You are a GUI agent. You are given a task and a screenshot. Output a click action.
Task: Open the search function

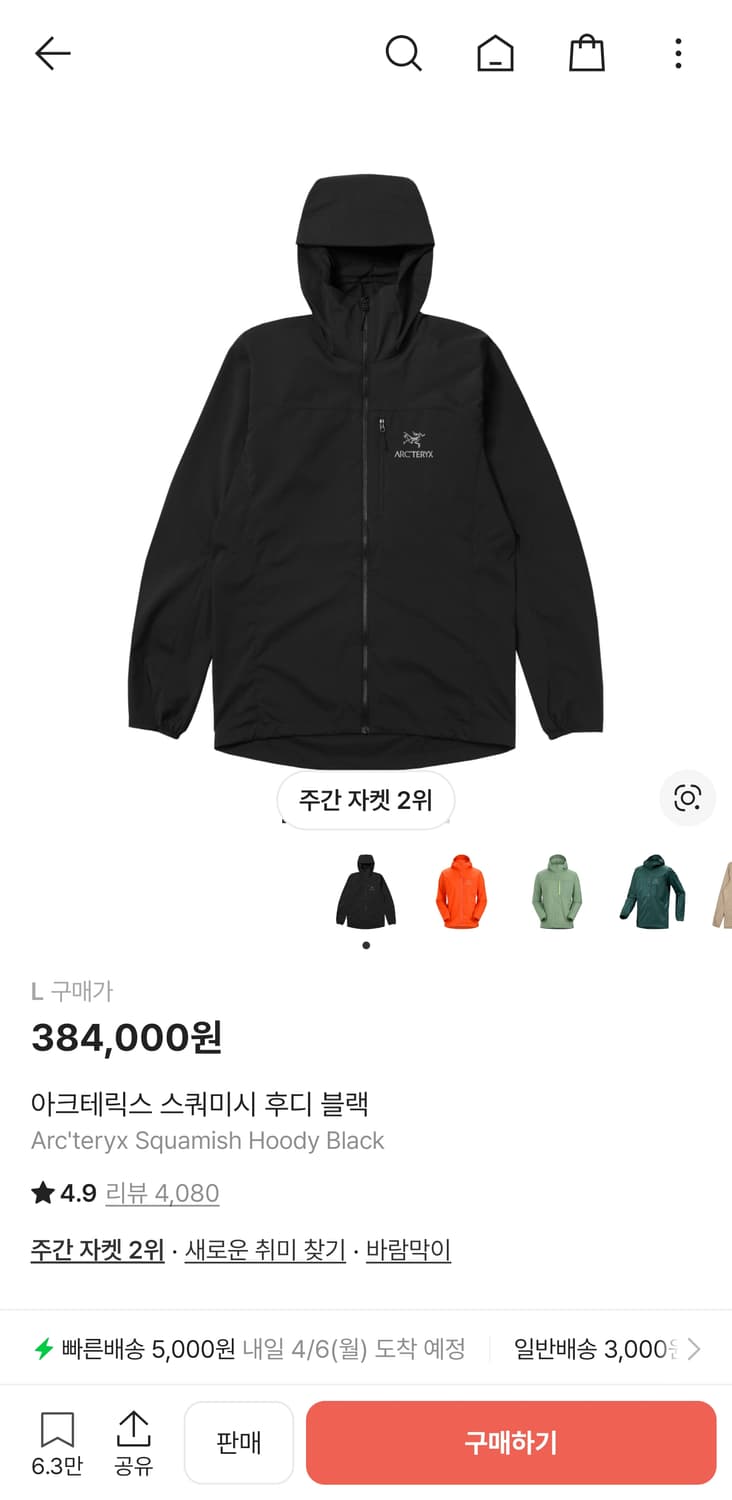404,53
